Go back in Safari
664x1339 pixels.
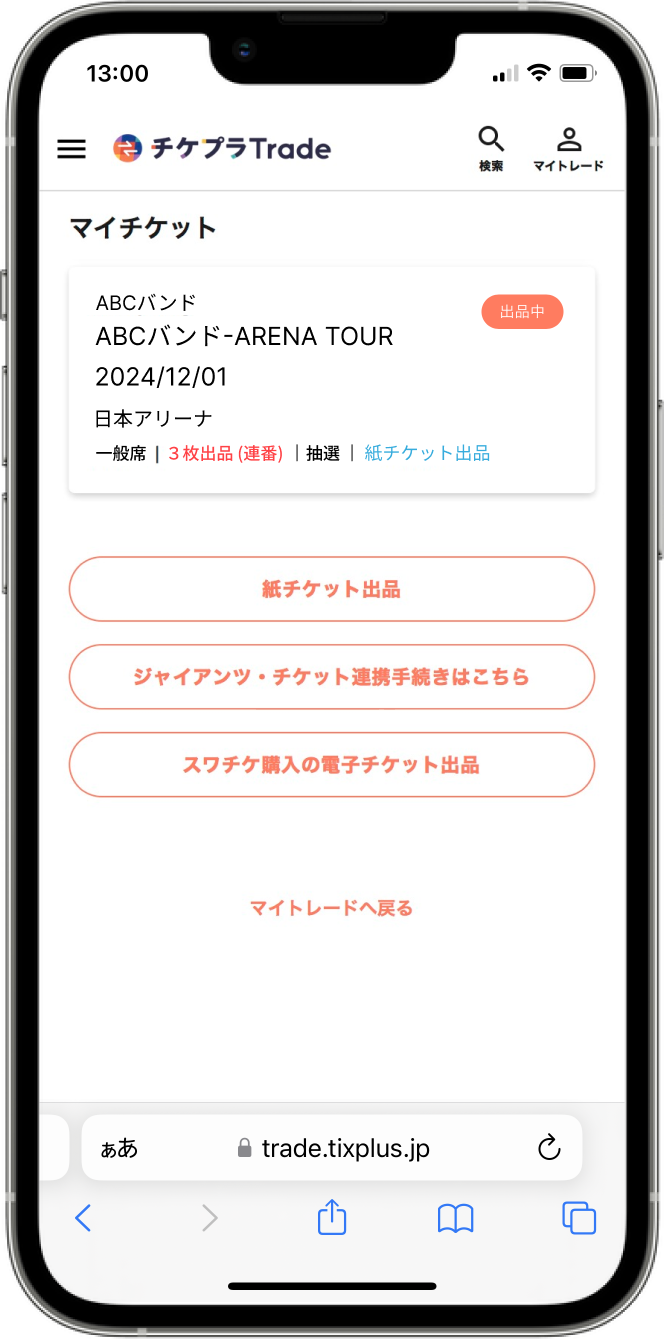click(x=83, y=1217)
